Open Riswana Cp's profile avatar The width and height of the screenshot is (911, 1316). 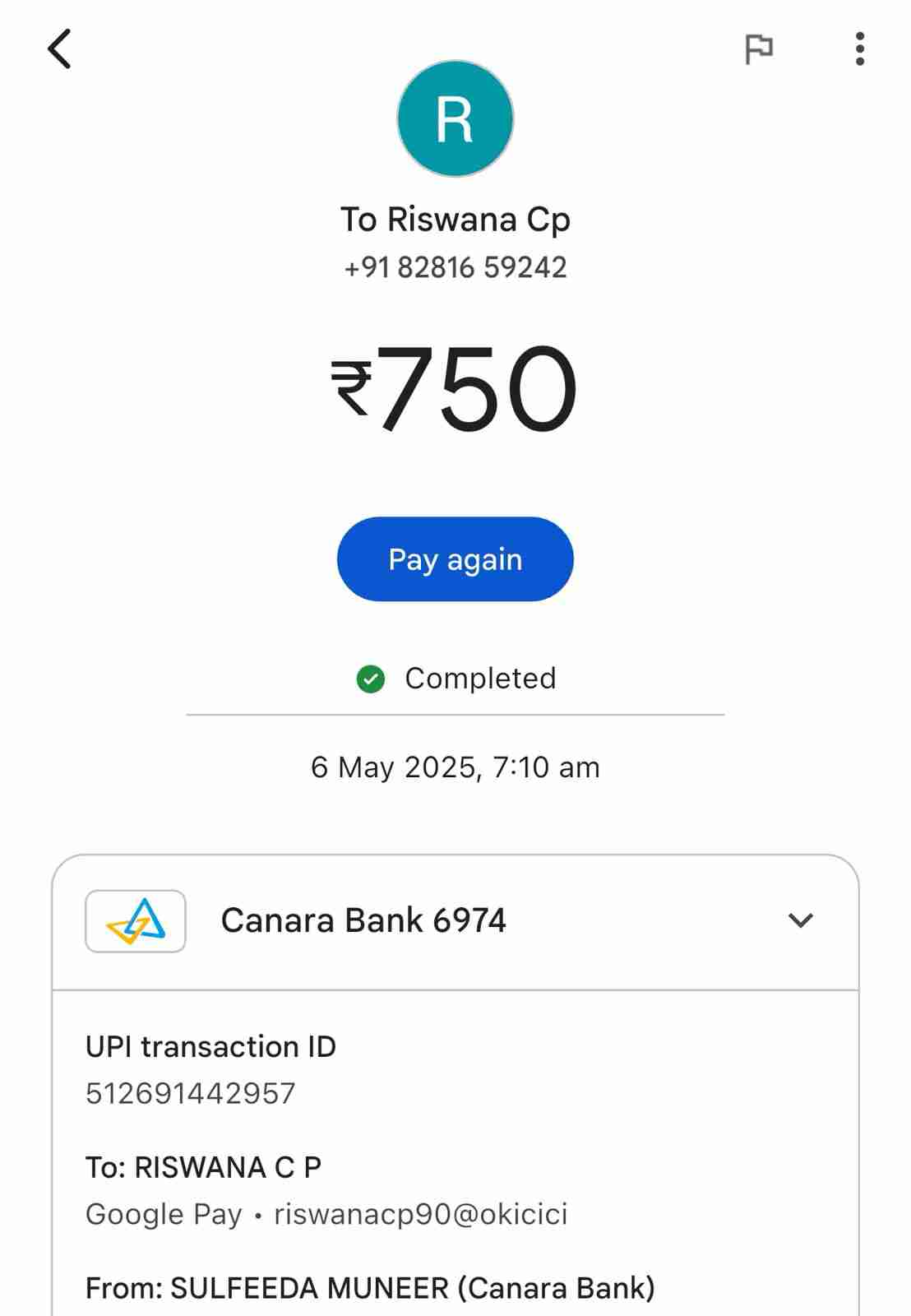coord(455,119)
